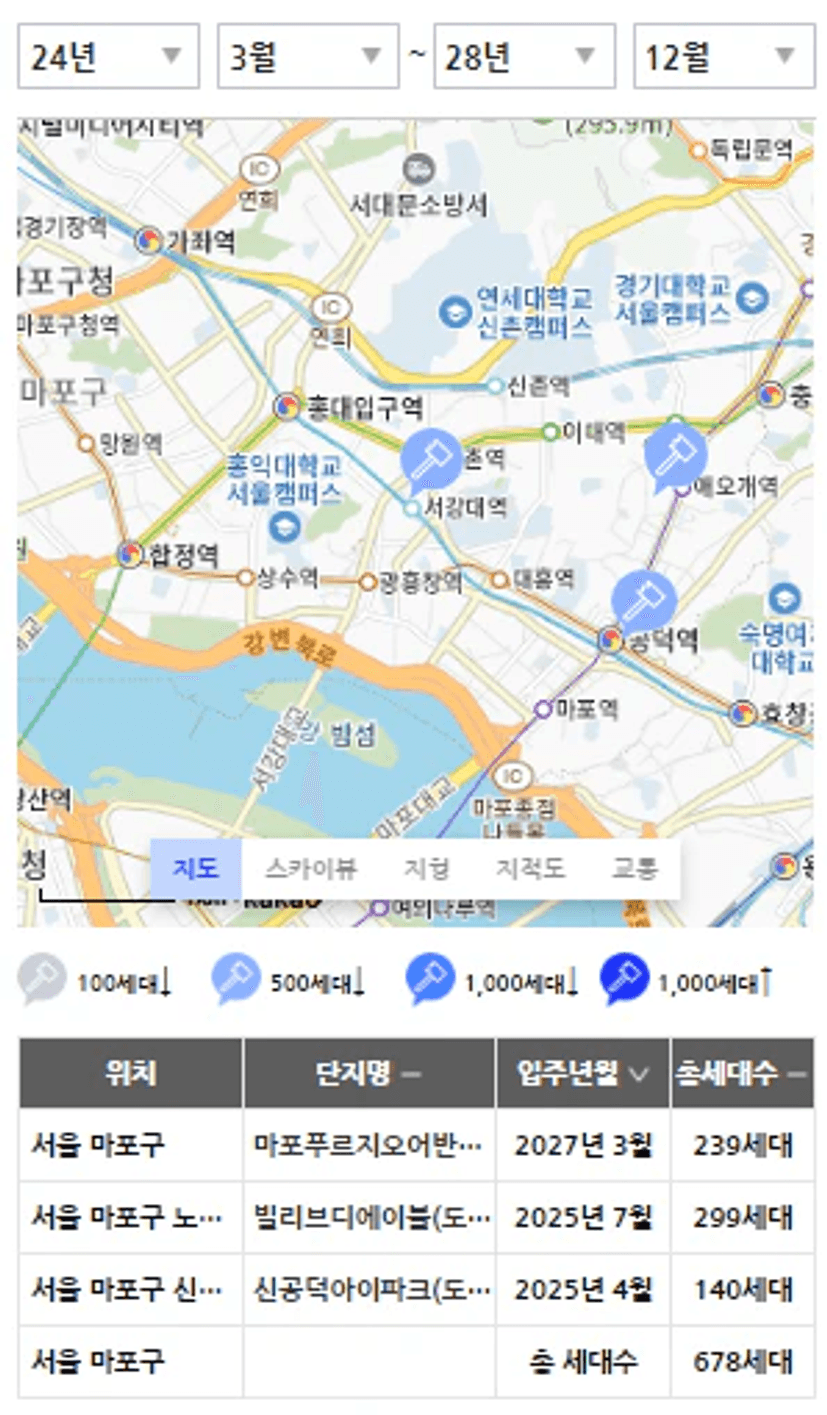Tap the map marker near 애오개역
827x1415 pixels.
tap(675, 457)
